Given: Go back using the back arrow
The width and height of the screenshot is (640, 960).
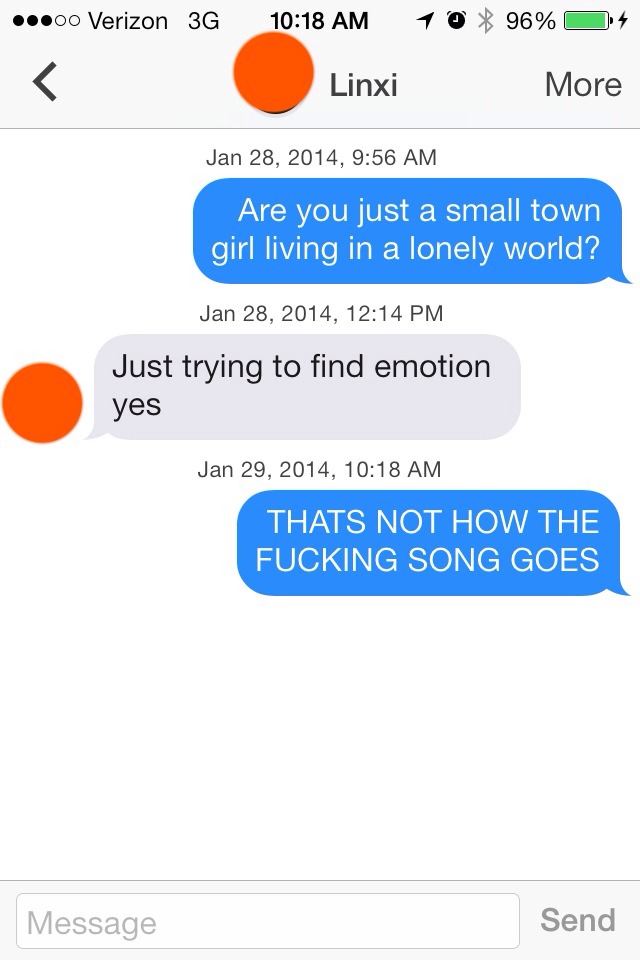Looking at the screenshot, I should [x=44, y=82].
